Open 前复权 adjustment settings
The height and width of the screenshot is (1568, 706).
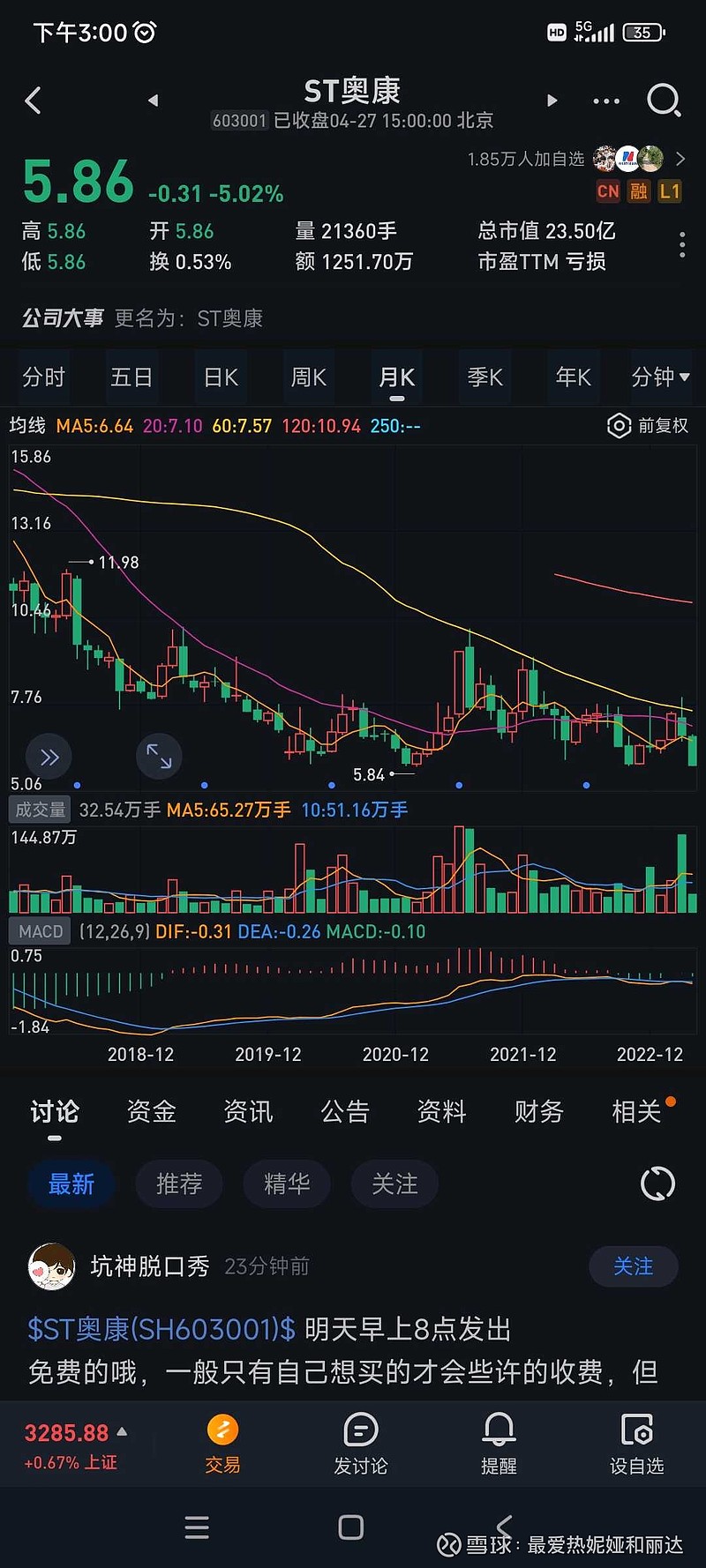648,426
